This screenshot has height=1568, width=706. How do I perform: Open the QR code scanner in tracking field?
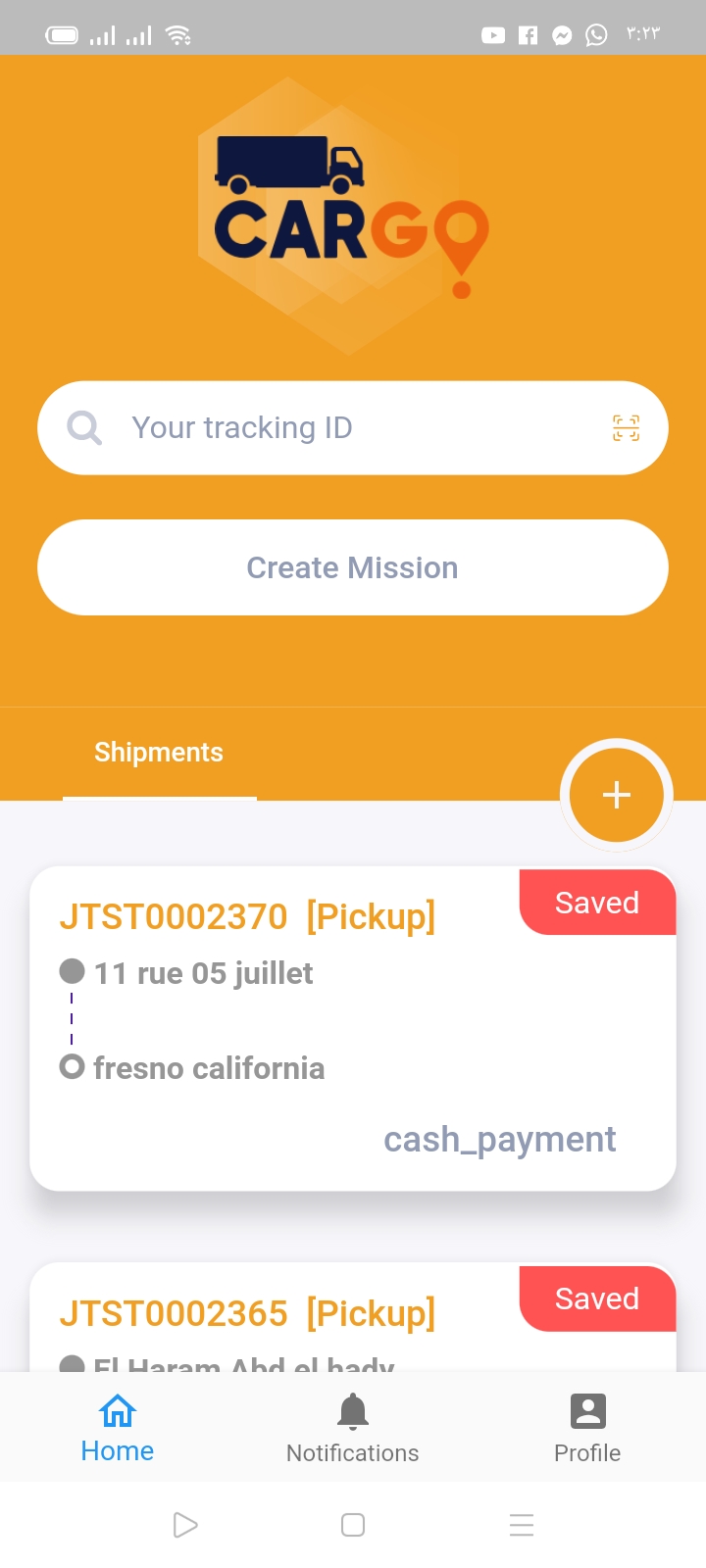click(626, 427)
